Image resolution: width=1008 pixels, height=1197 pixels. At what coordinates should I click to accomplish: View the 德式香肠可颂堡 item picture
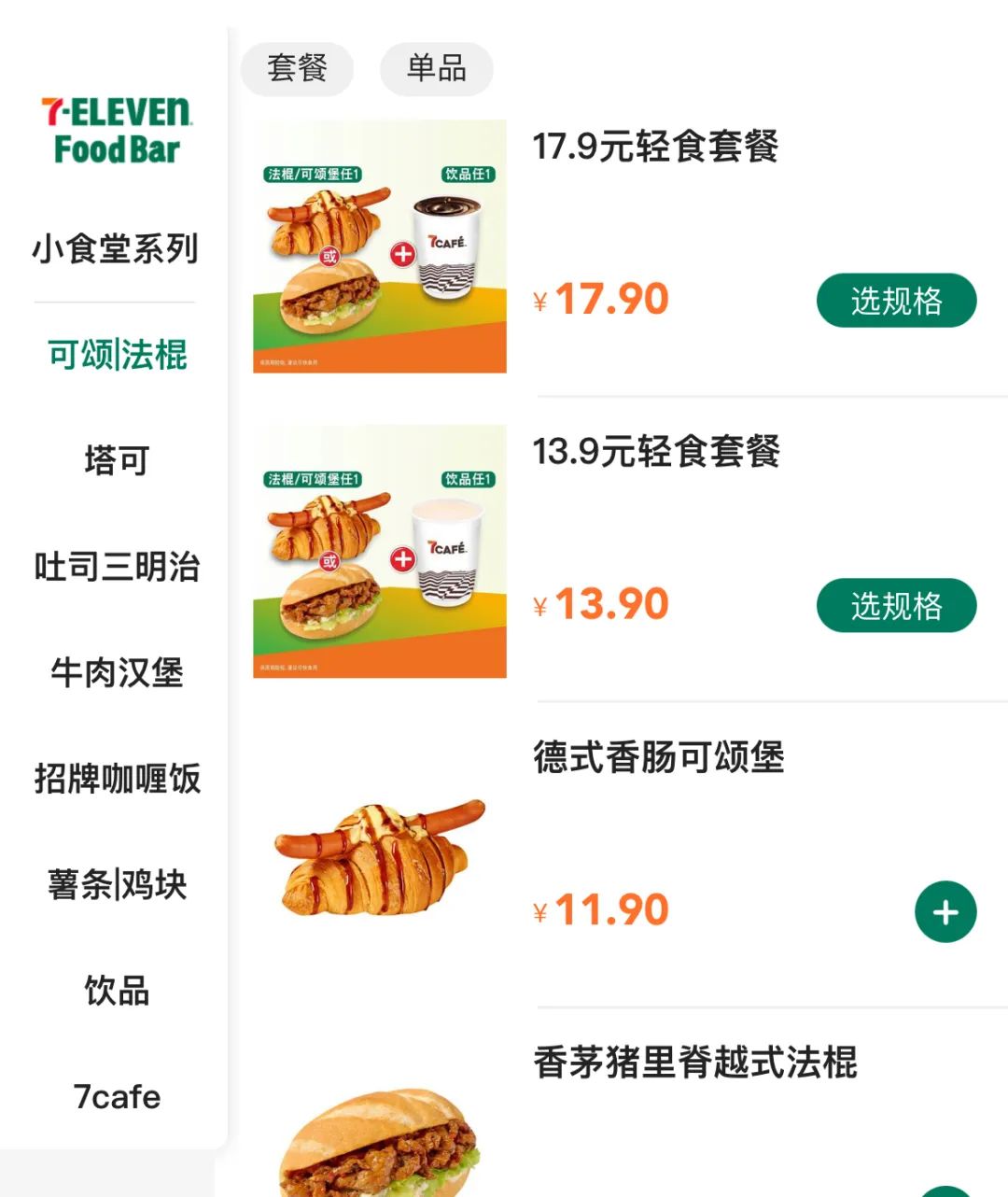380,857
